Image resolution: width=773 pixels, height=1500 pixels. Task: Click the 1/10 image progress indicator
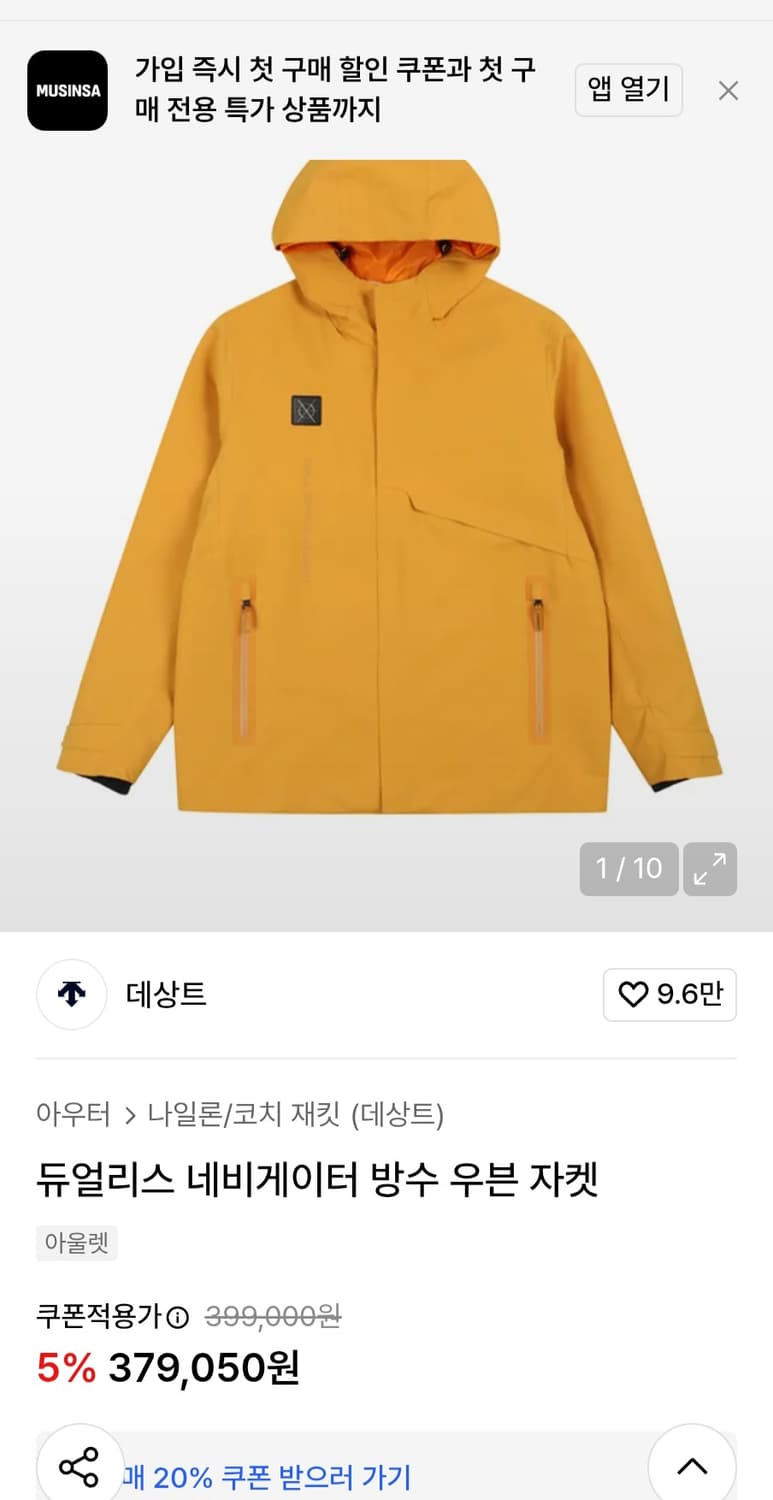[x=628, y=868]
